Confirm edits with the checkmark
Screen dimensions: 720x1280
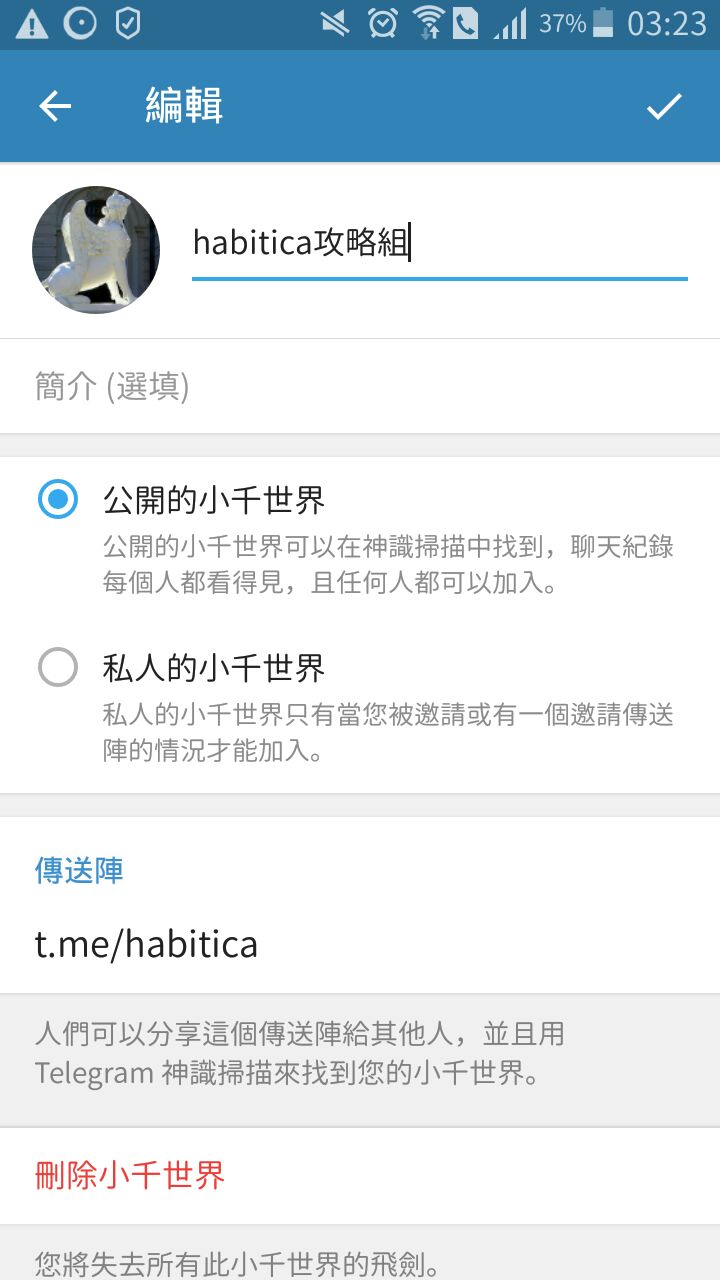664,106
